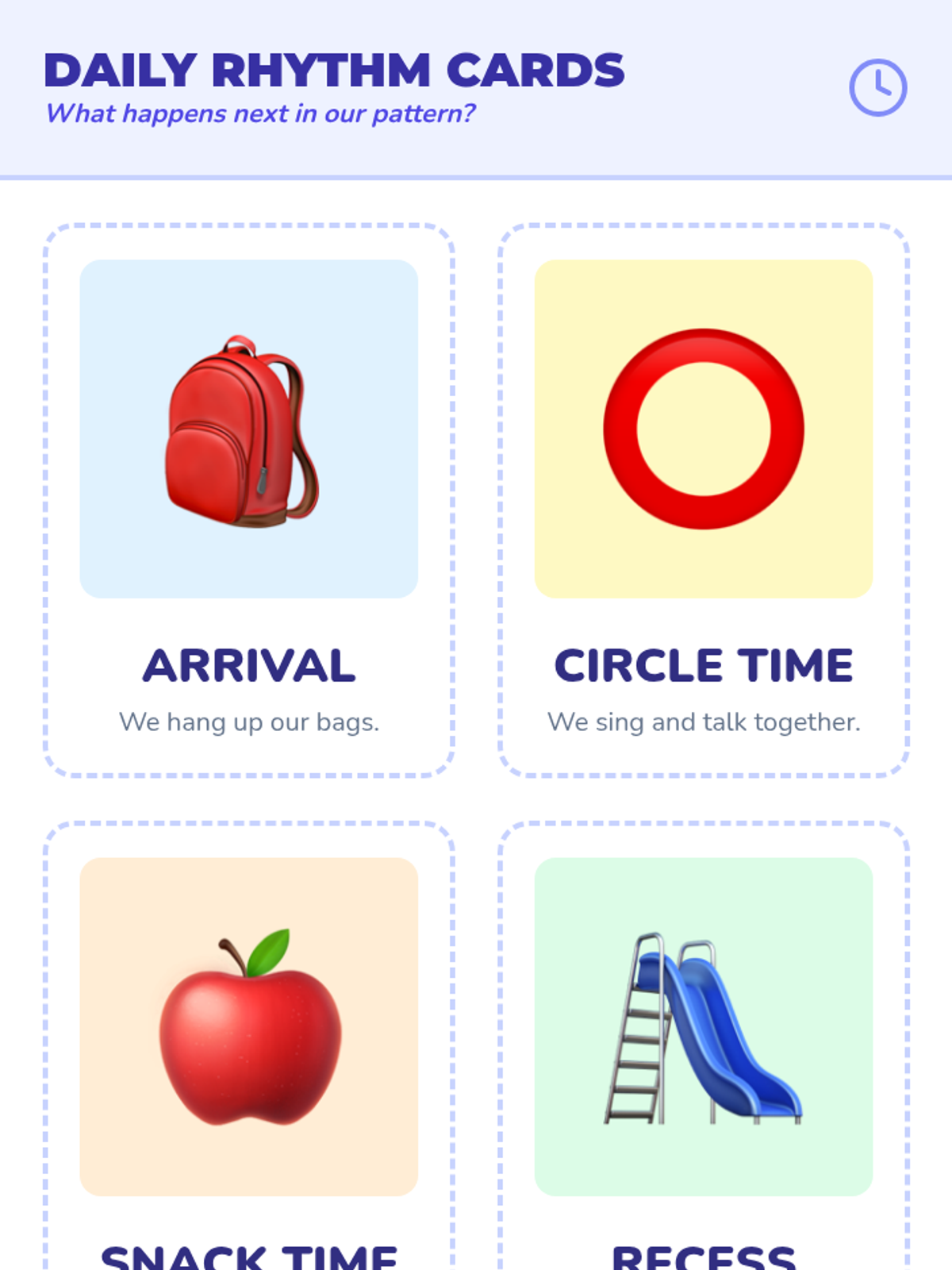Open the Arrival card
The width and height of the screenshot is (952, 1270).
(x=248, y=500)
